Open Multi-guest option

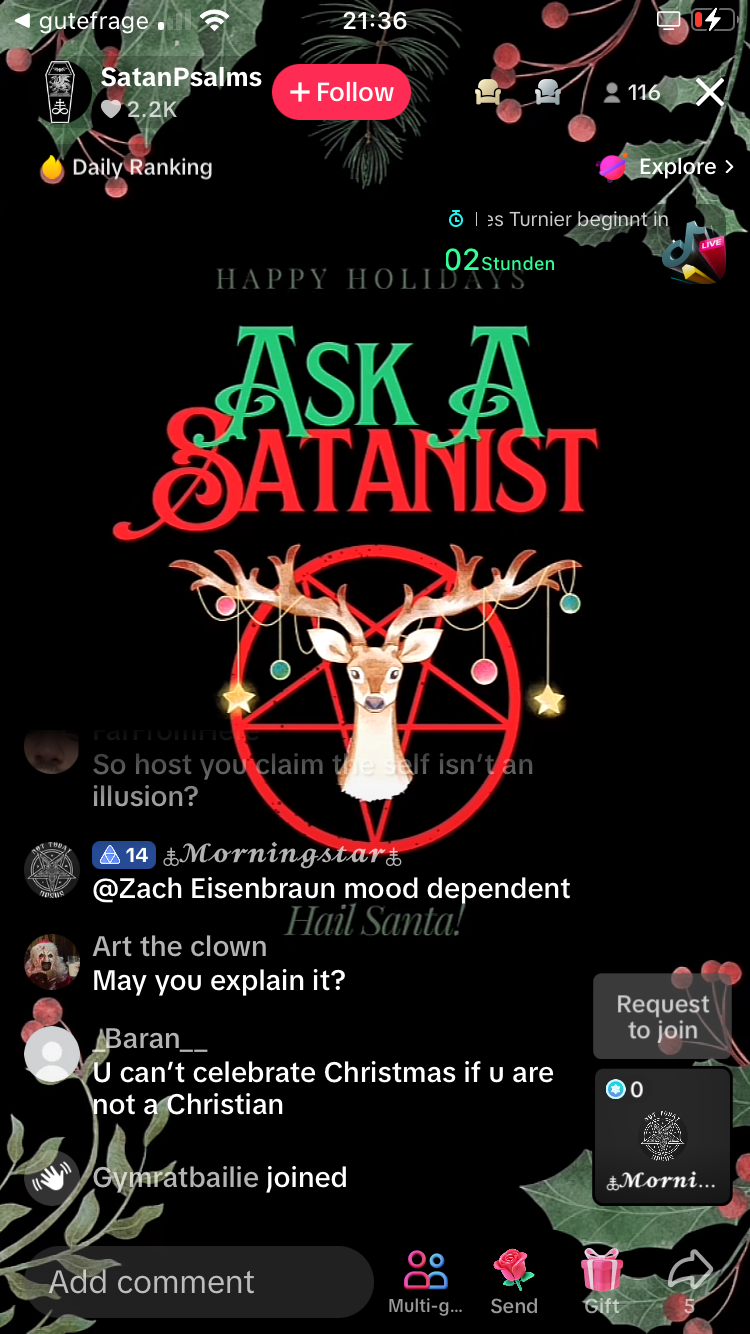[x=426, y=1282]
